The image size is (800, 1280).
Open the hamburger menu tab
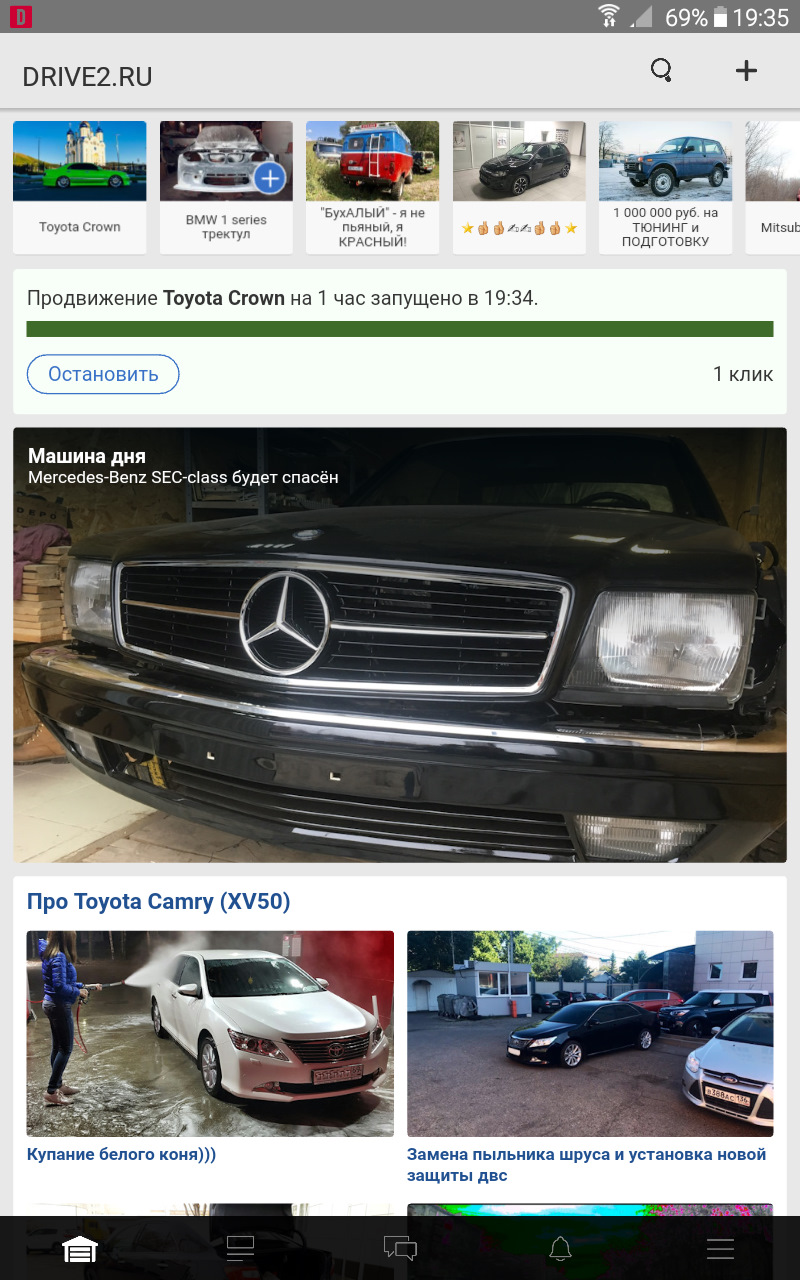tap(720, 1249)
